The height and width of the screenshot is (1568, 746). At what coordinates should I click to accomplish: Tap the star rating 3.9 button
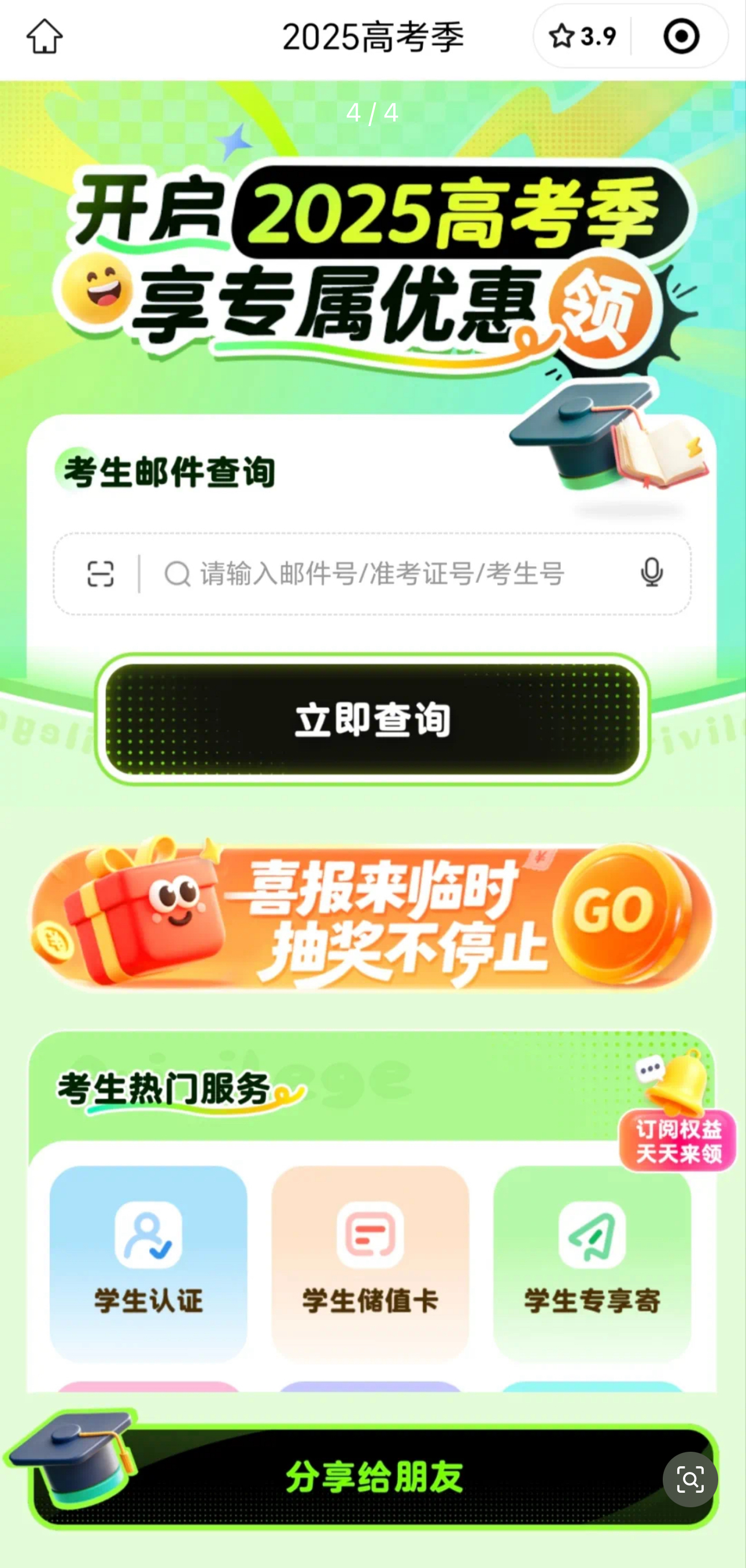[582, 36]
